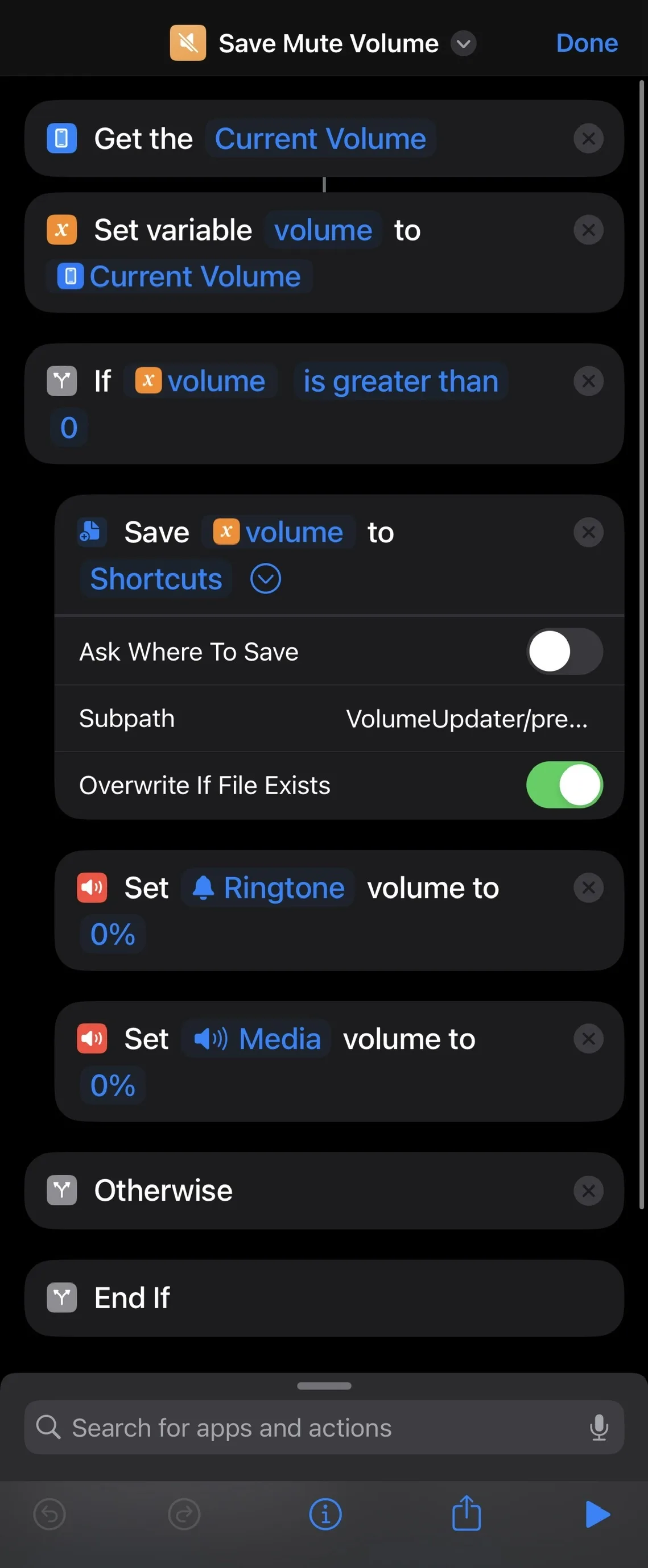Change the 'is greater than' condition
Screen dimensions: 648x1568
400,381
